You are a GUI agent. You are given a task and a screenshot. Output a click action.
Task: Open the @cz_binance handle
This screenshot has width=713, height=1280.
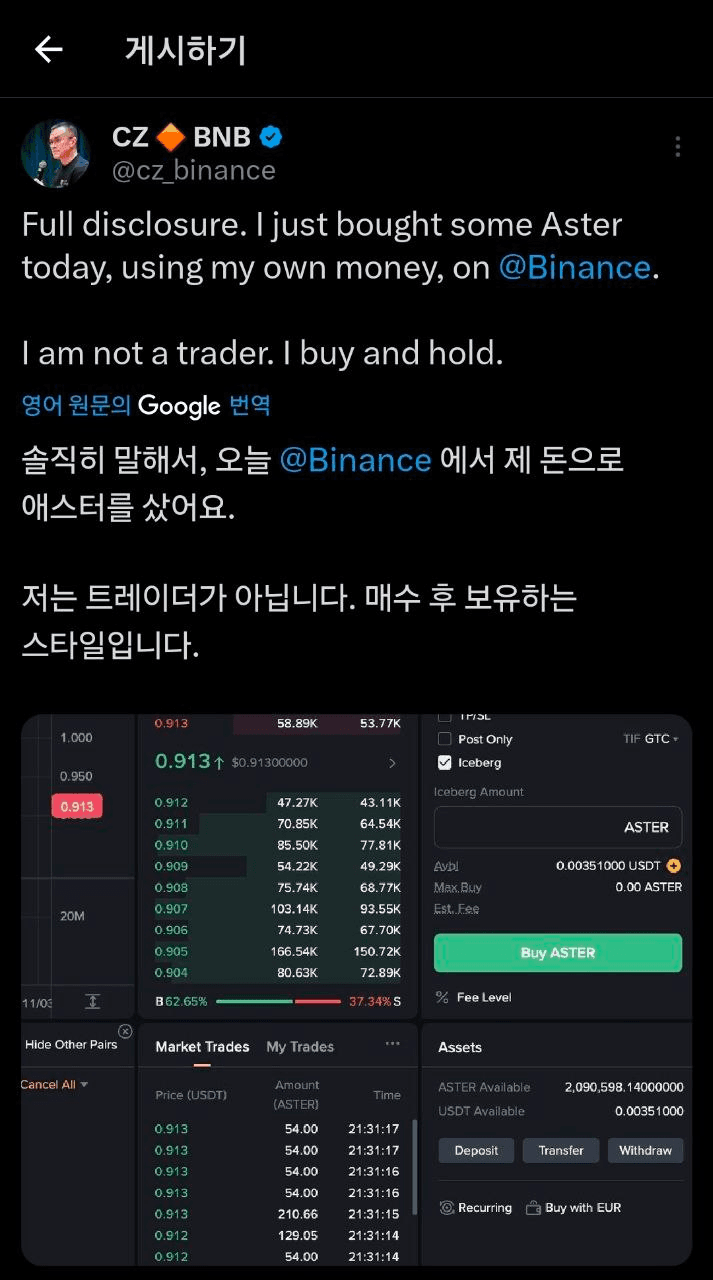pos(193,171)
